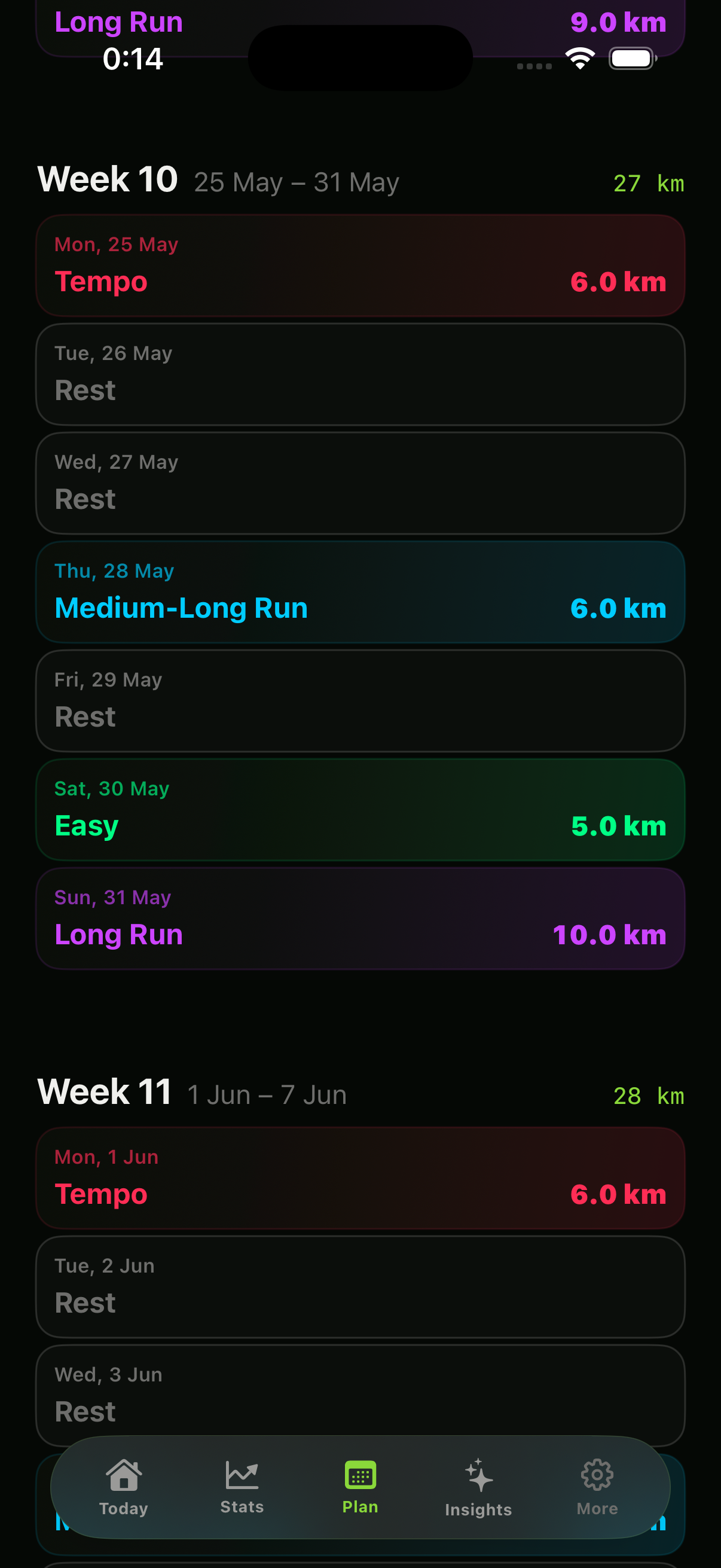Viewport: 721px width, 1568px height.
Task: Tap the Rest card for Tue 26 May
Action: tap(360, 374)
